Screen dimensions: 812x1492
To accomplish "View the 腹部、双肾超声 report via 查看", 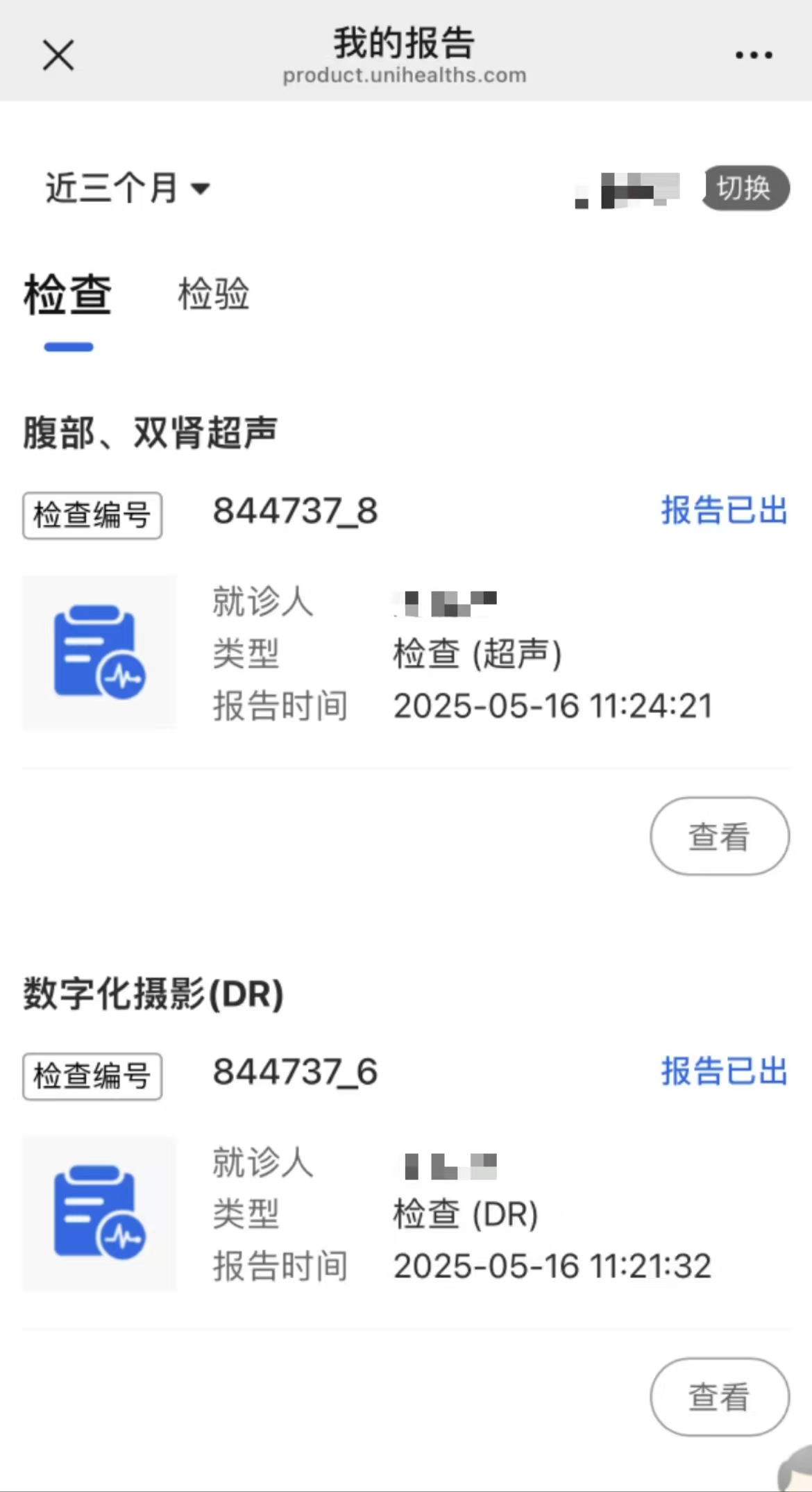I will (719, 836).
